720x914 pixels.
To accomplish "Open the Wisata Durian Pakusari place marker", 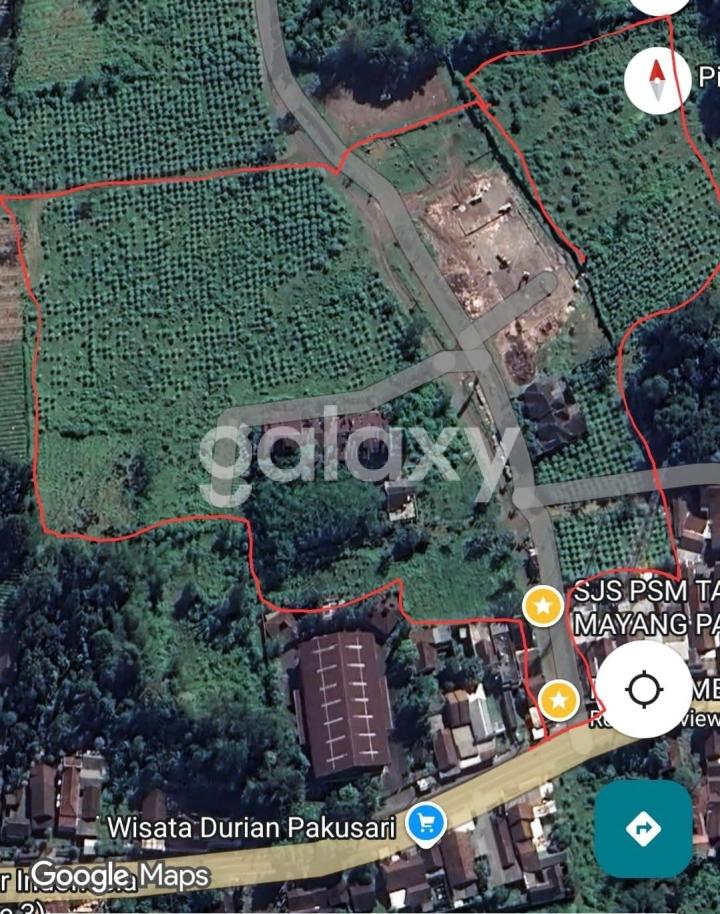I will pos(427,825).
